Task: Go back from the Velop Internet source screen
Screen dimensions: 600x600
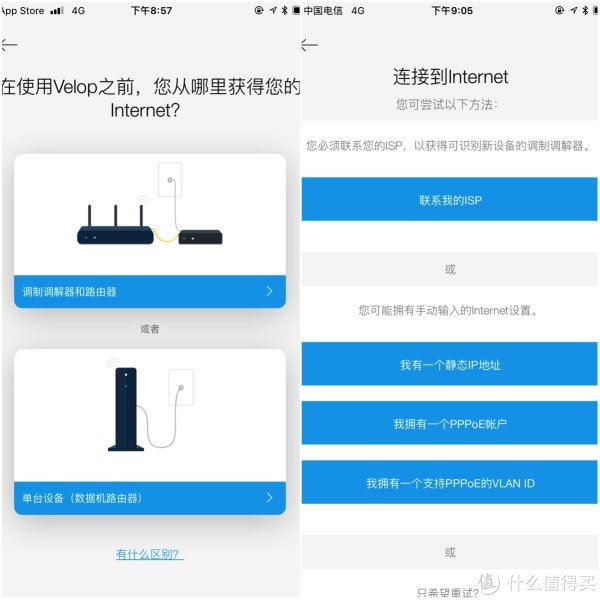Action: pos(10,45)
